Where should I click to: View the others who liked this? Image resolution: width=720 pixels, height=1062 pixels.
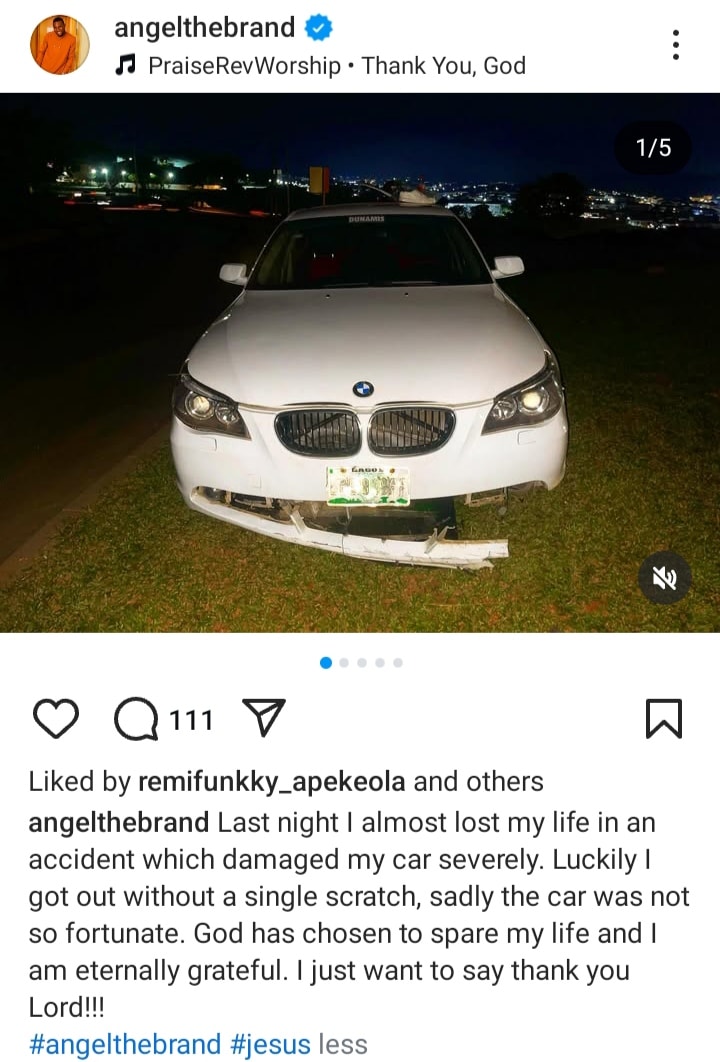click(x=509, y=781)
